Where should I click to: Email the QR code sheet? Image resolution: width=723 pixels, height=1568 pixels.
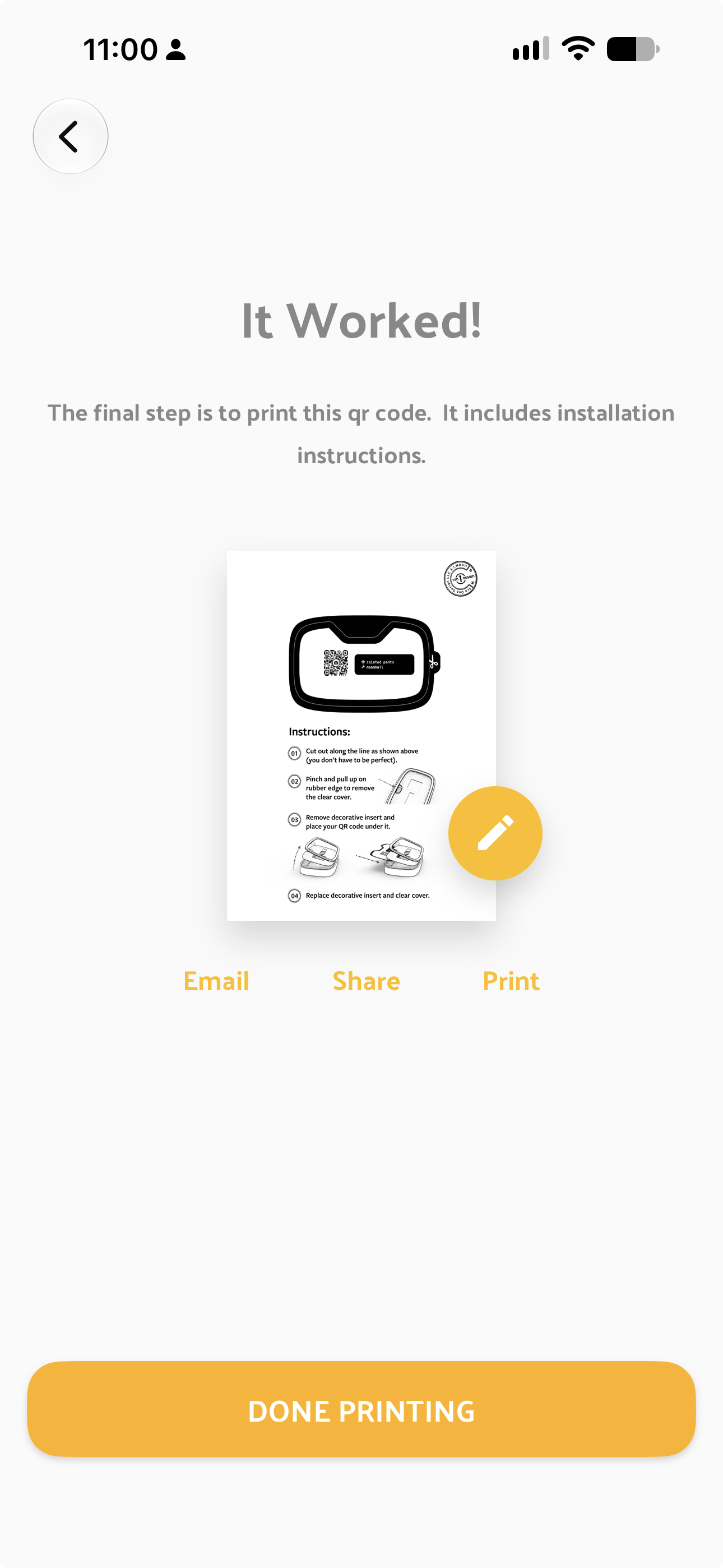point(216,981)
